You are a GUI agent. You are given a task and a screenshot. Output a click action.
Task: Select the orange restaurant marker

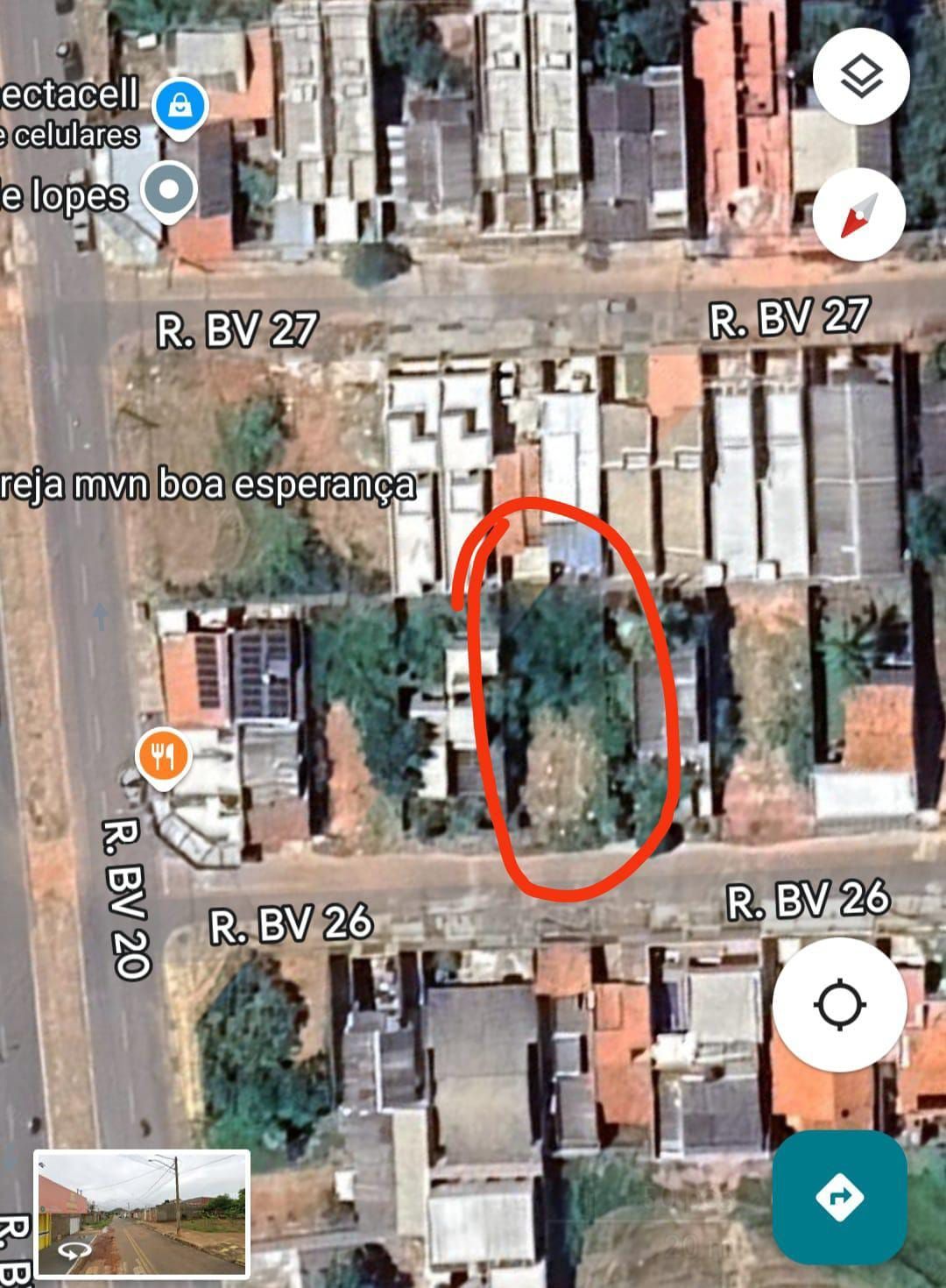162,754
